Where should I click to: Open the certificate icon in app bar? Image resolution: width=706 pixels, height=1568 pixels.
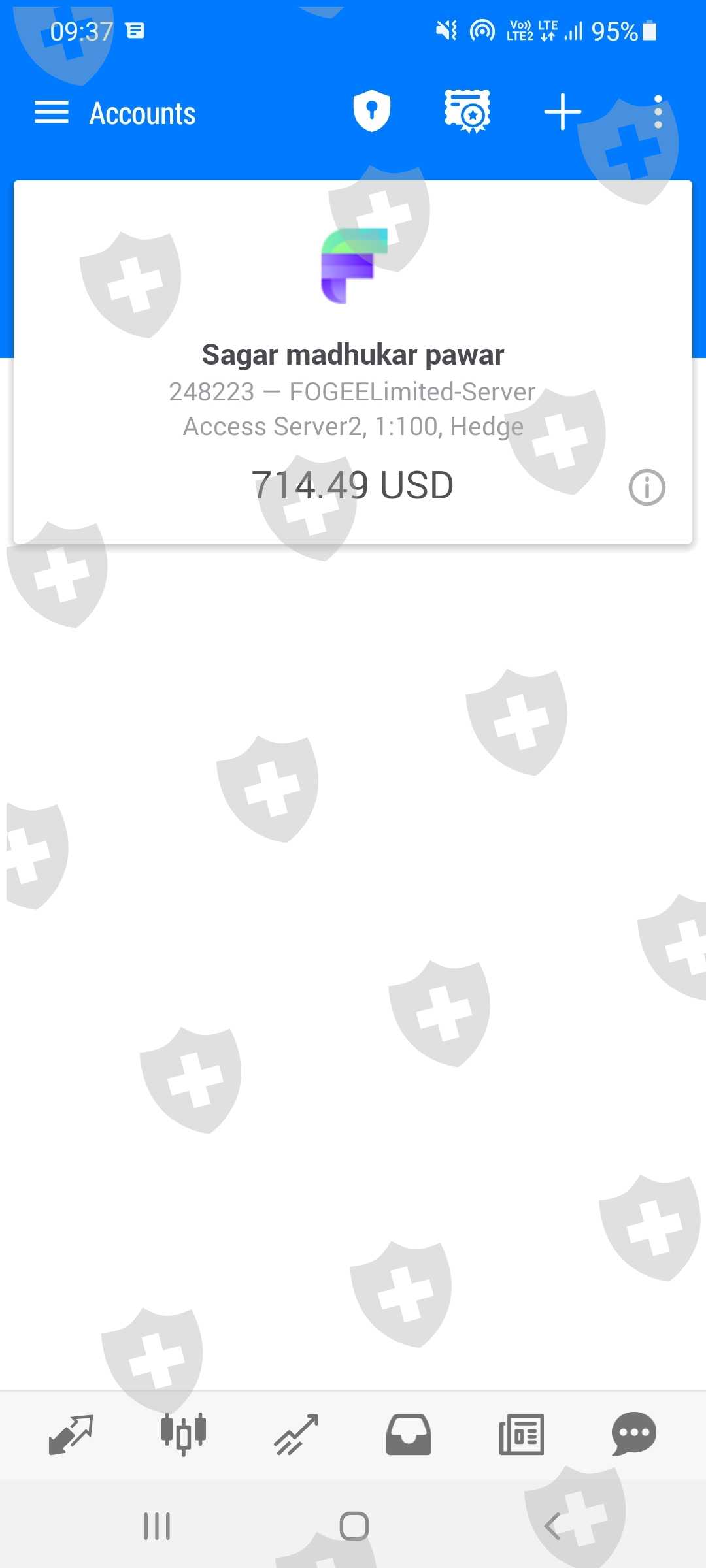(x=467, y=112)
